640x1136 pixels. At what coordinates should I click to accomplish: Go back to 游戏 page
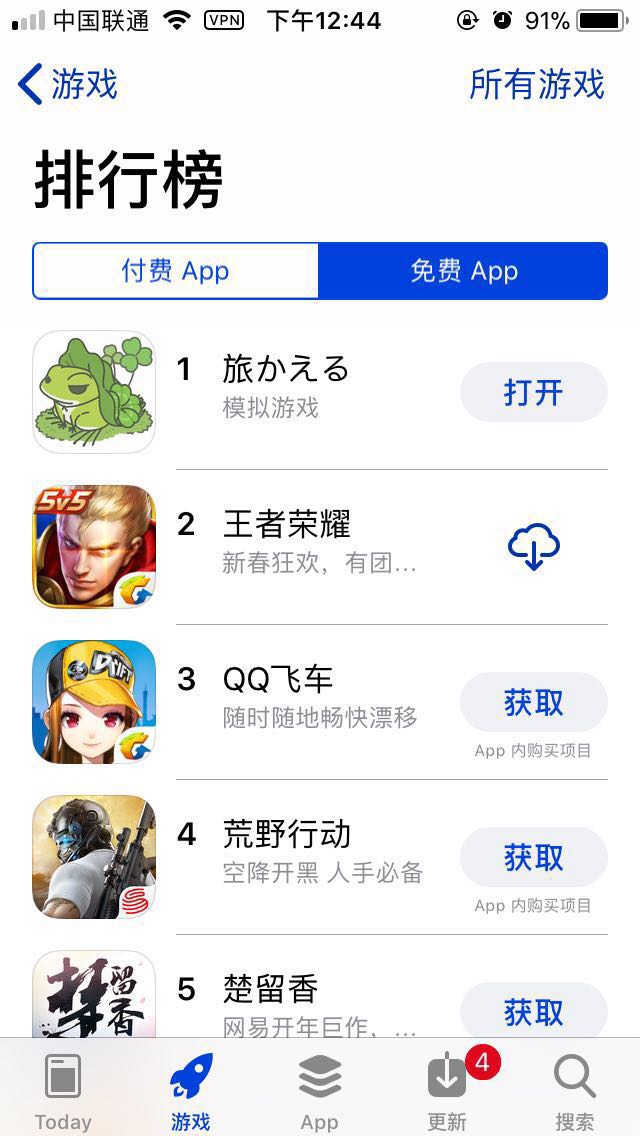click(x=68, y=85)
